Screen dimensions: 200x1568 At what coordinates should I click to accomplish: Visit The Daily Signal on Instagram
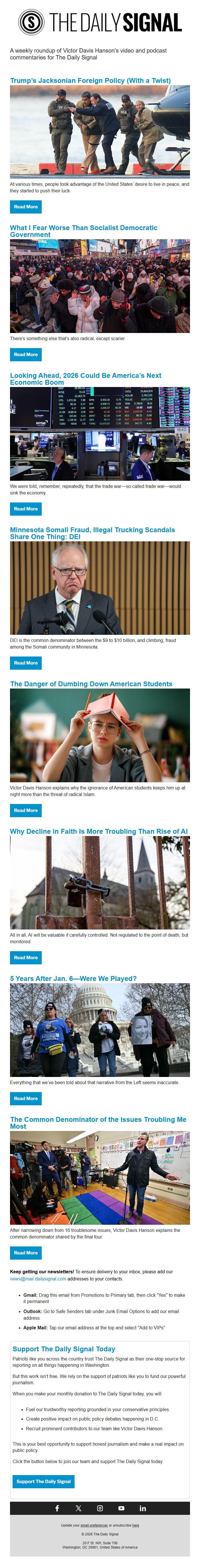click(100, 1508)
